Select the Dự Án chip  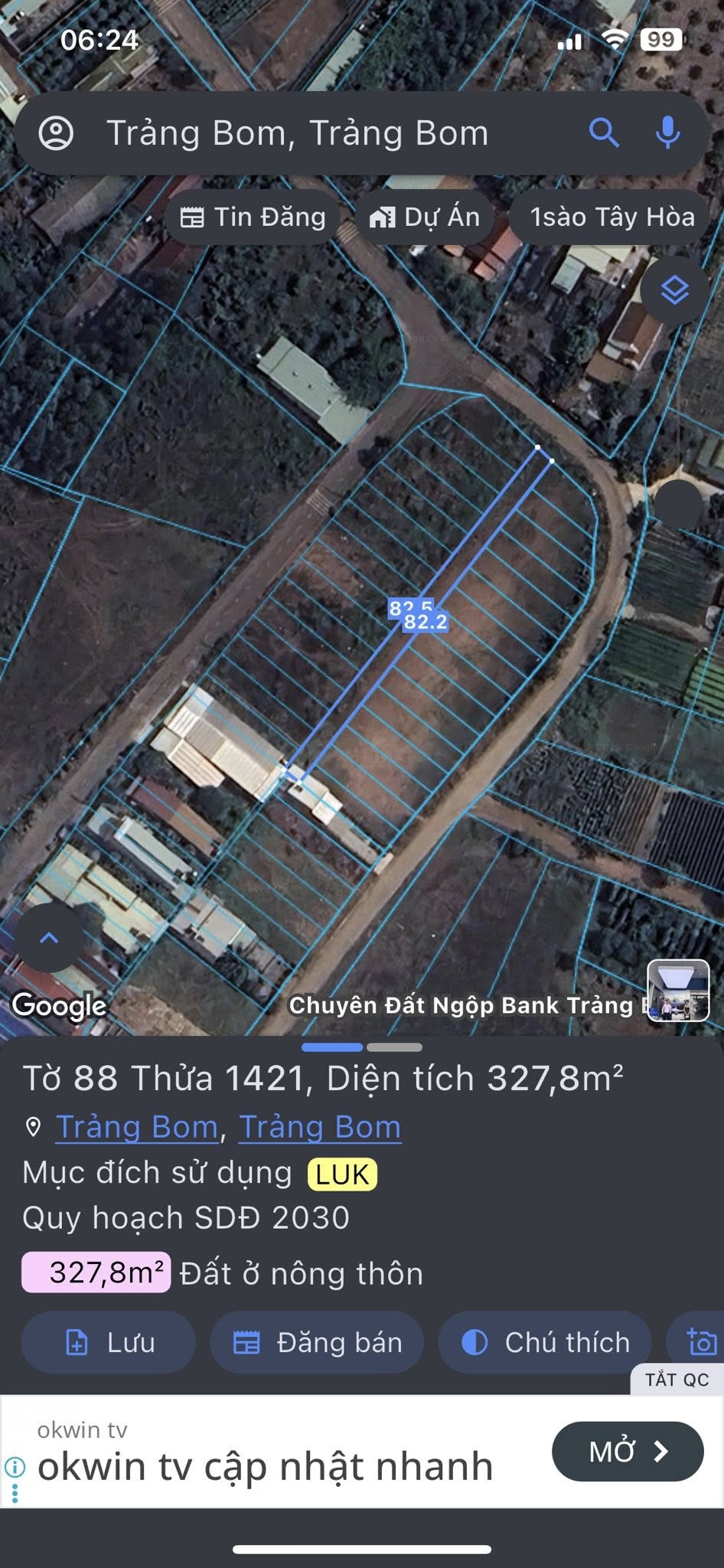click(425, 217)
